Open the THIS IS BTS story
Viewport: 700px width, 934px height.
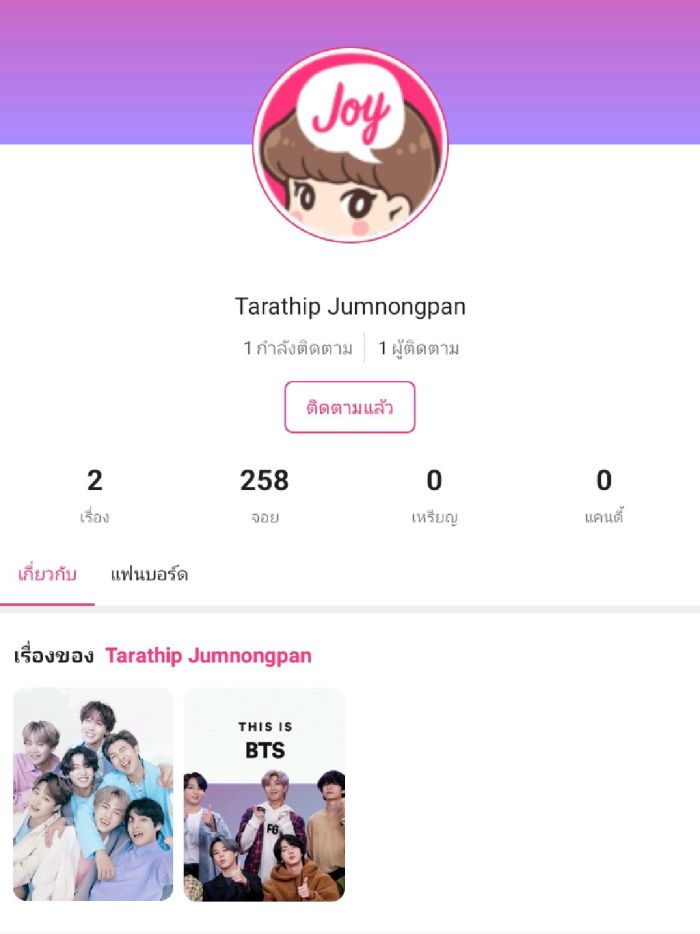(264, 793)
